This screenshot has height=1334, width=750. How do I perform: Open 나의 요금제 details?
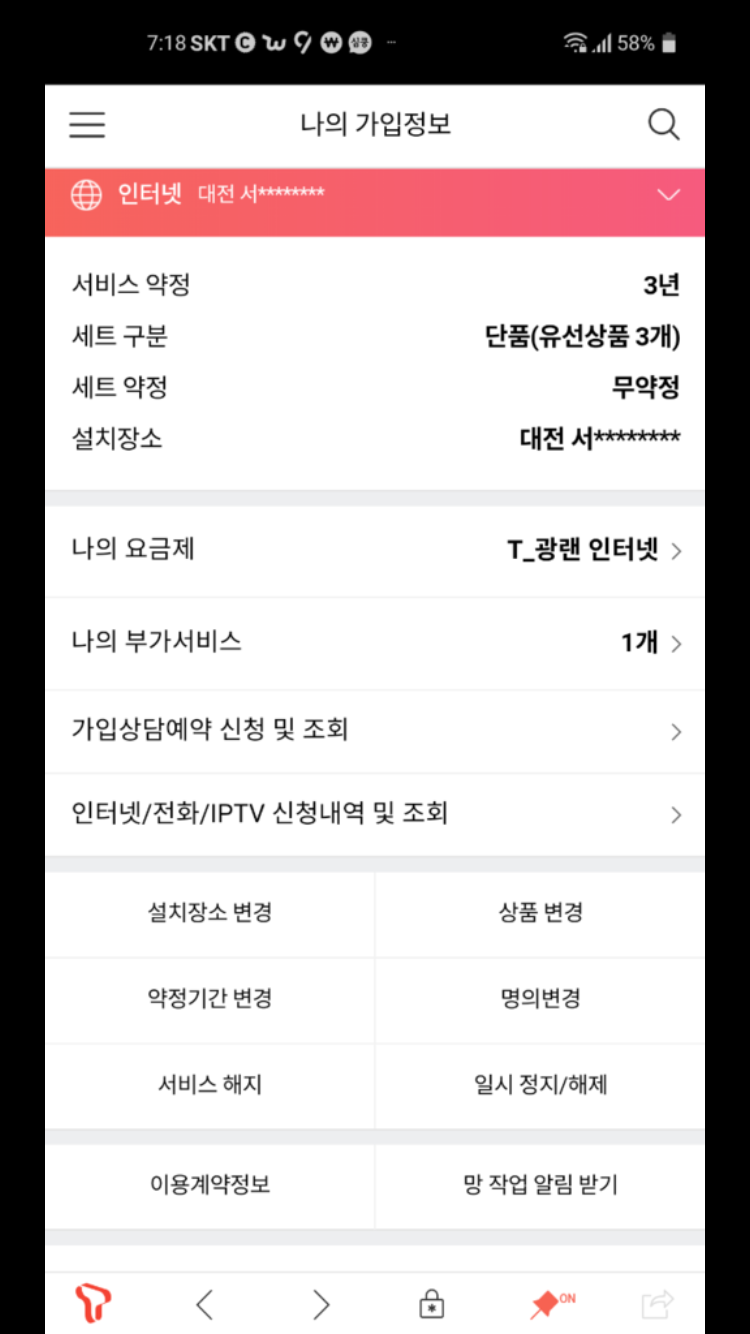[375, 550]
